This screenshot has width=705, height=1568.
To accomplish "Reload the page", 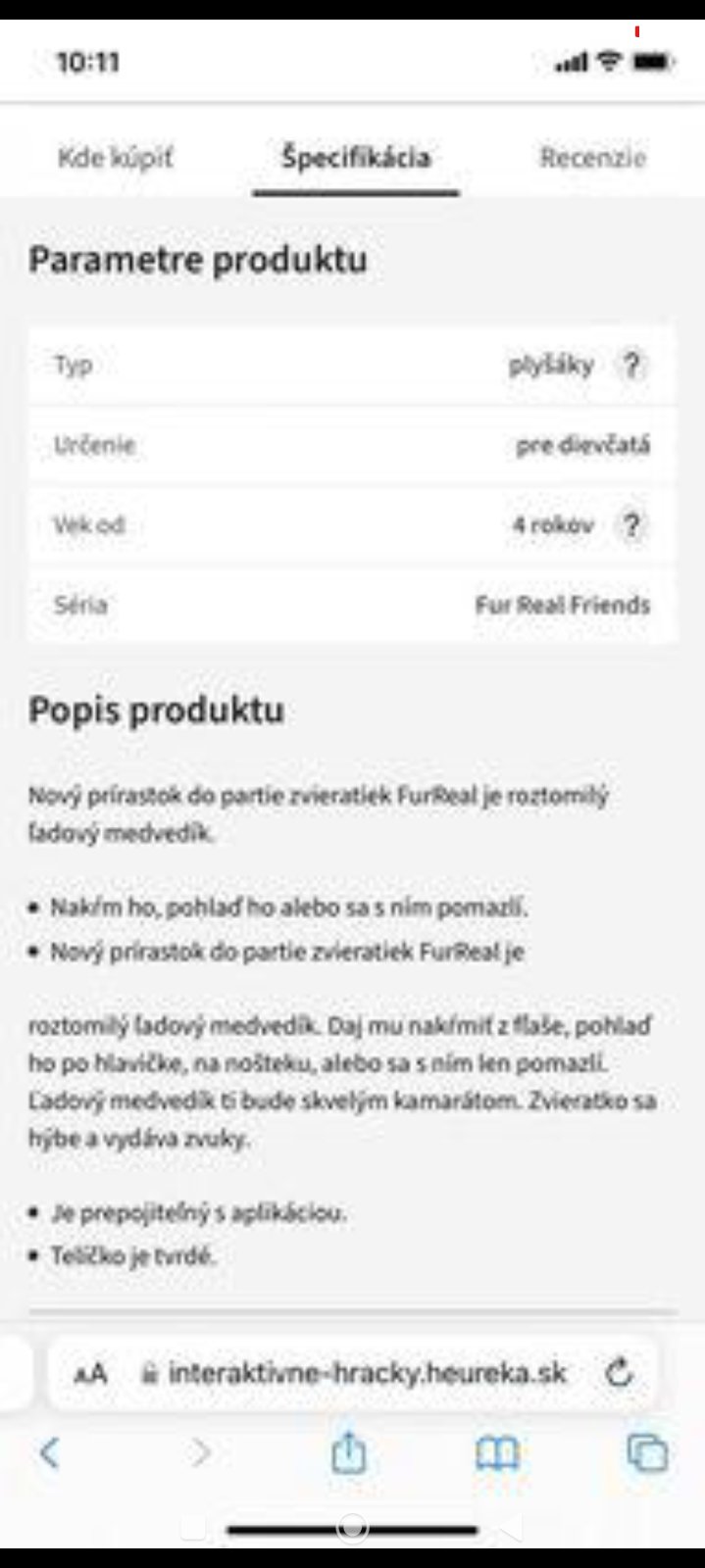I will [x=619, y=1372].
